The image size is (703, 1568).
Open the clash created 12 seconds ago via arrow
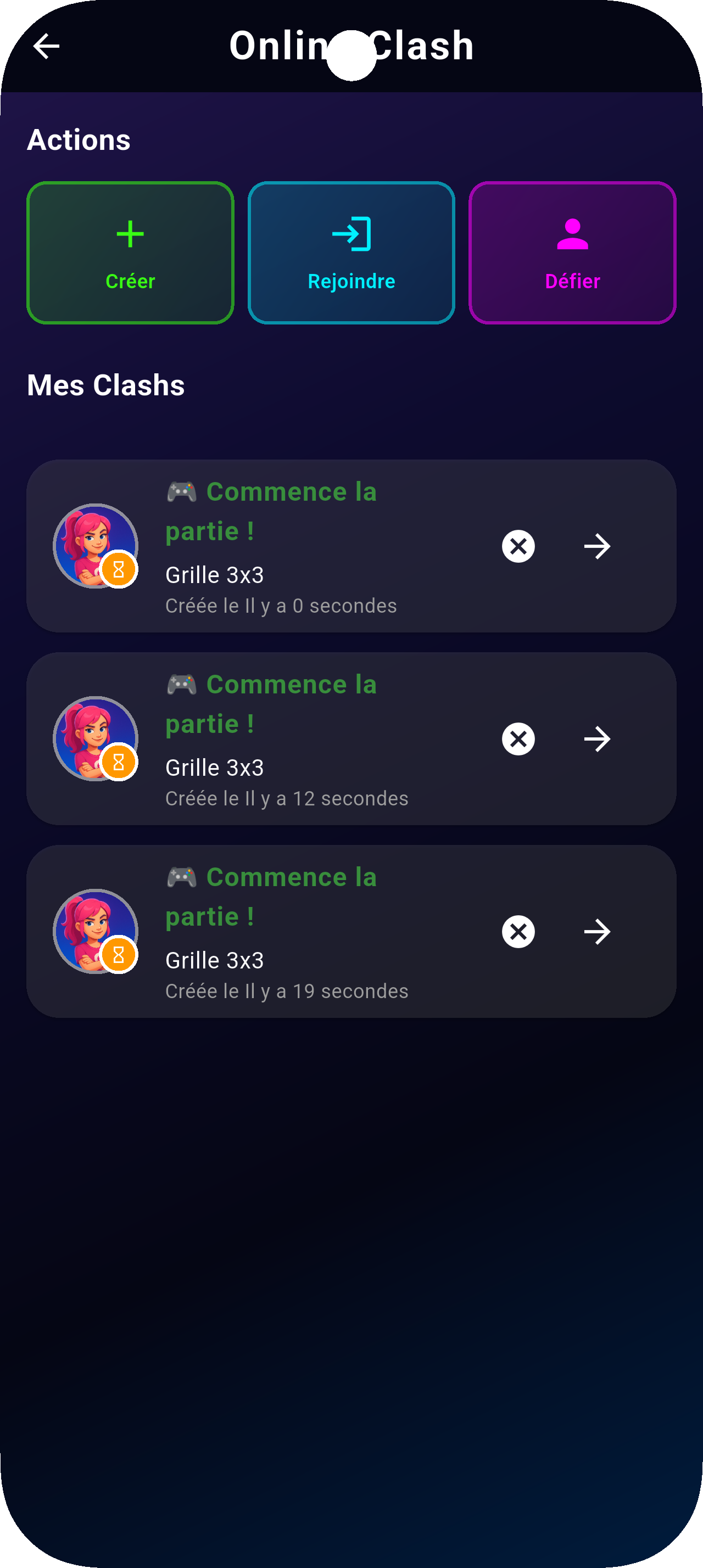click(597, 739)
